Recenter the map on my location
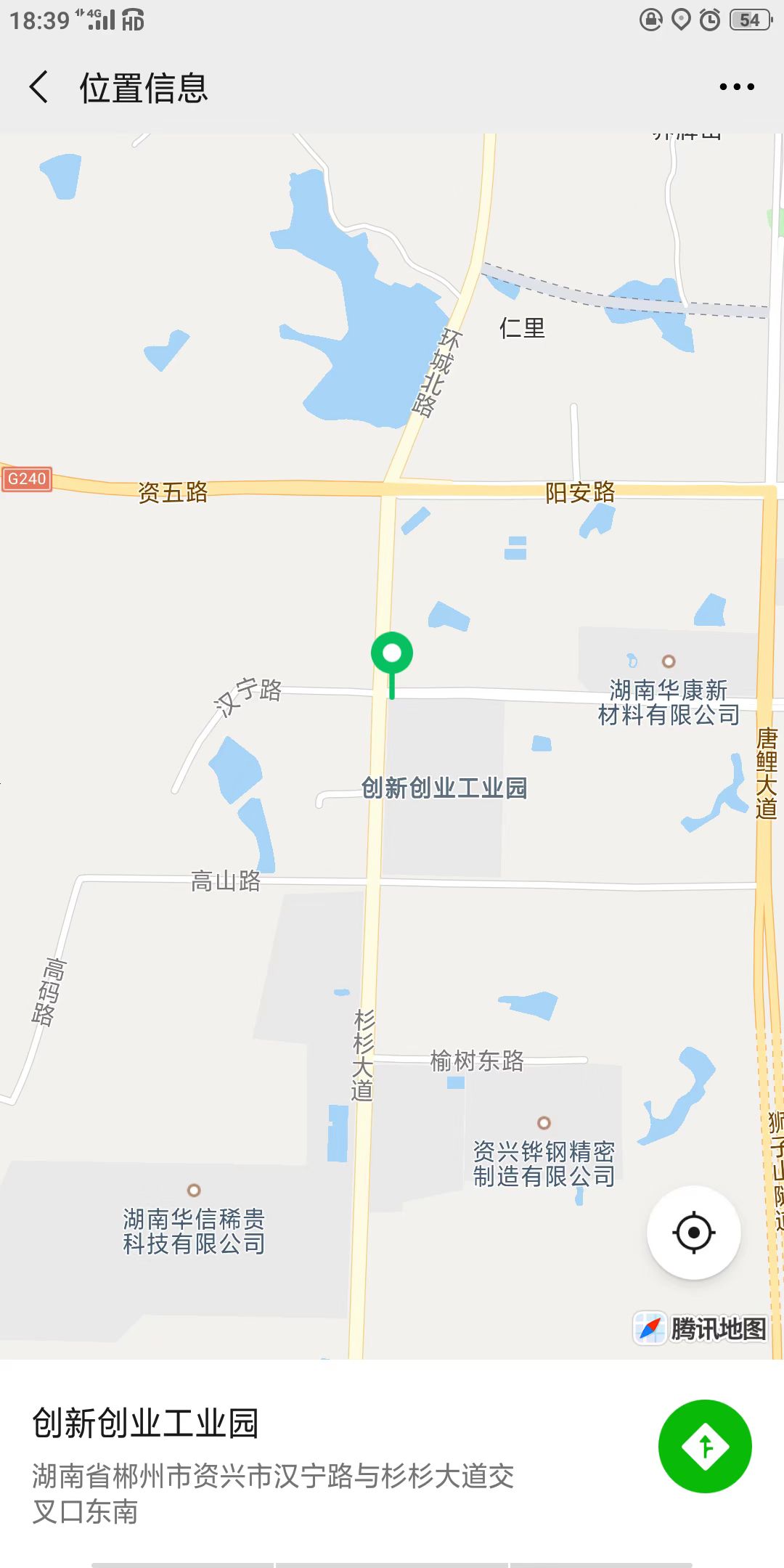This screenshot has width=784, height=1568. [693, 1232]
